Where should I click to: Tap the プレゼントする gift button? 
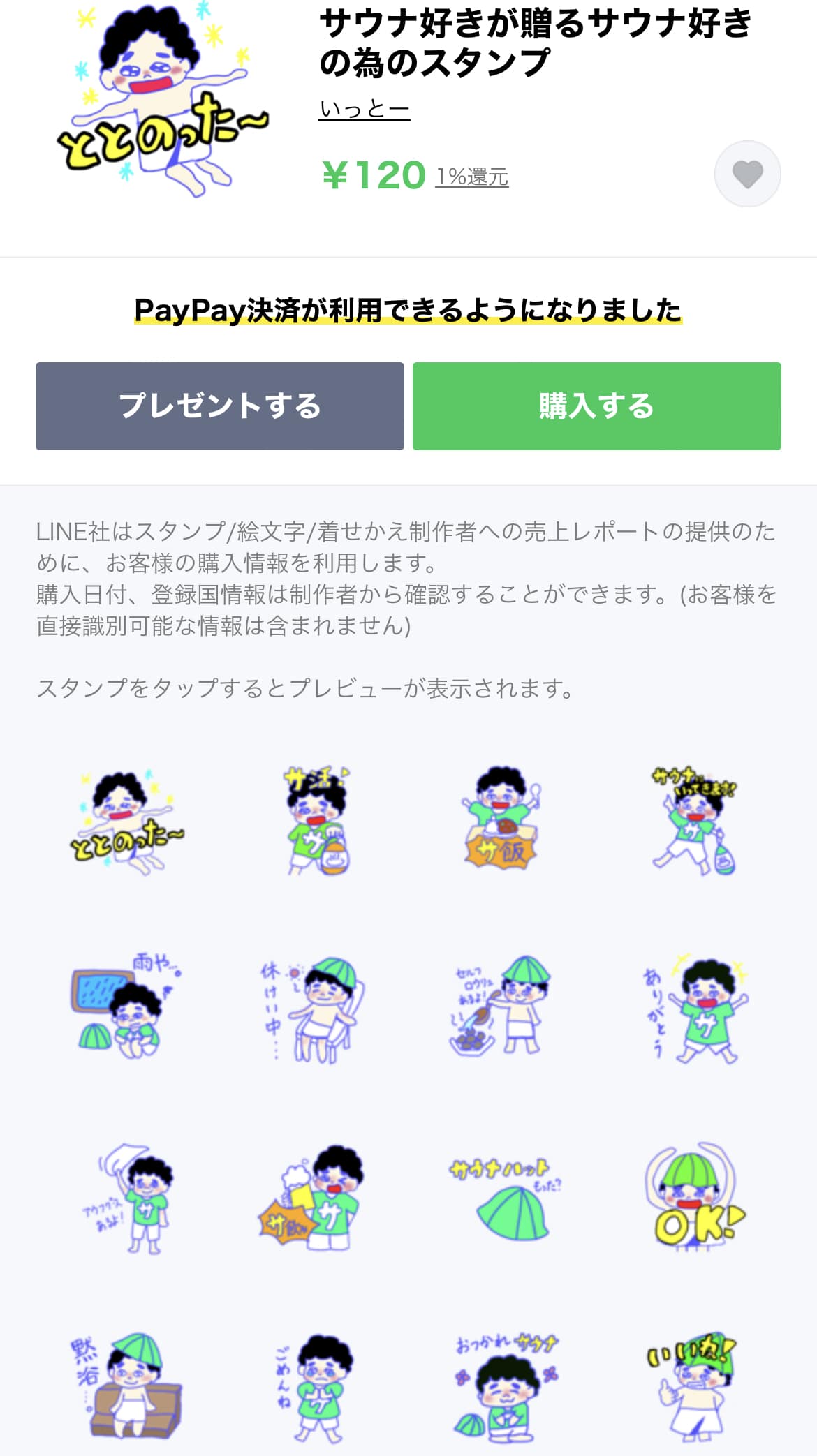220,406
